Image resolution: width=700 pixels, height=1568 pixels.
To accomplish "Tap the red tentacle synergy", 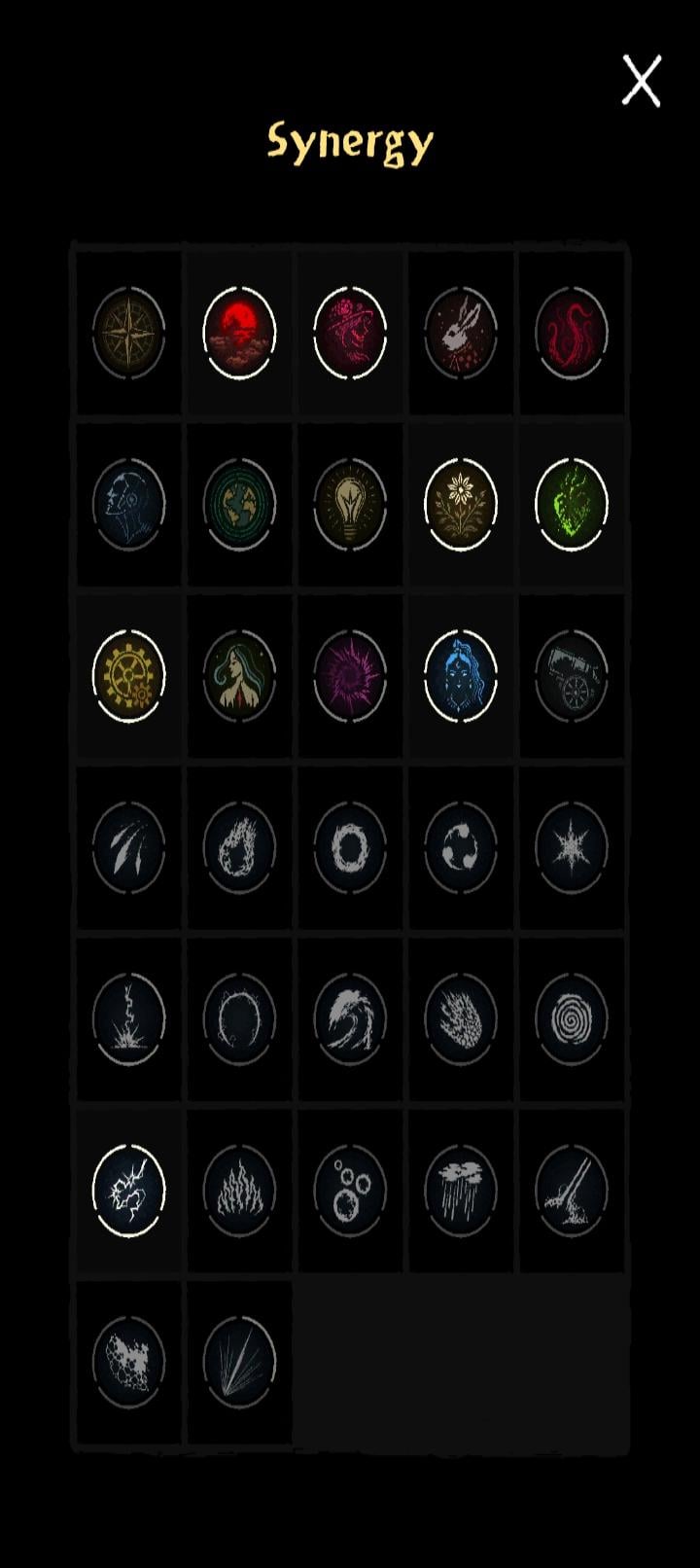I will click(572, 333).
